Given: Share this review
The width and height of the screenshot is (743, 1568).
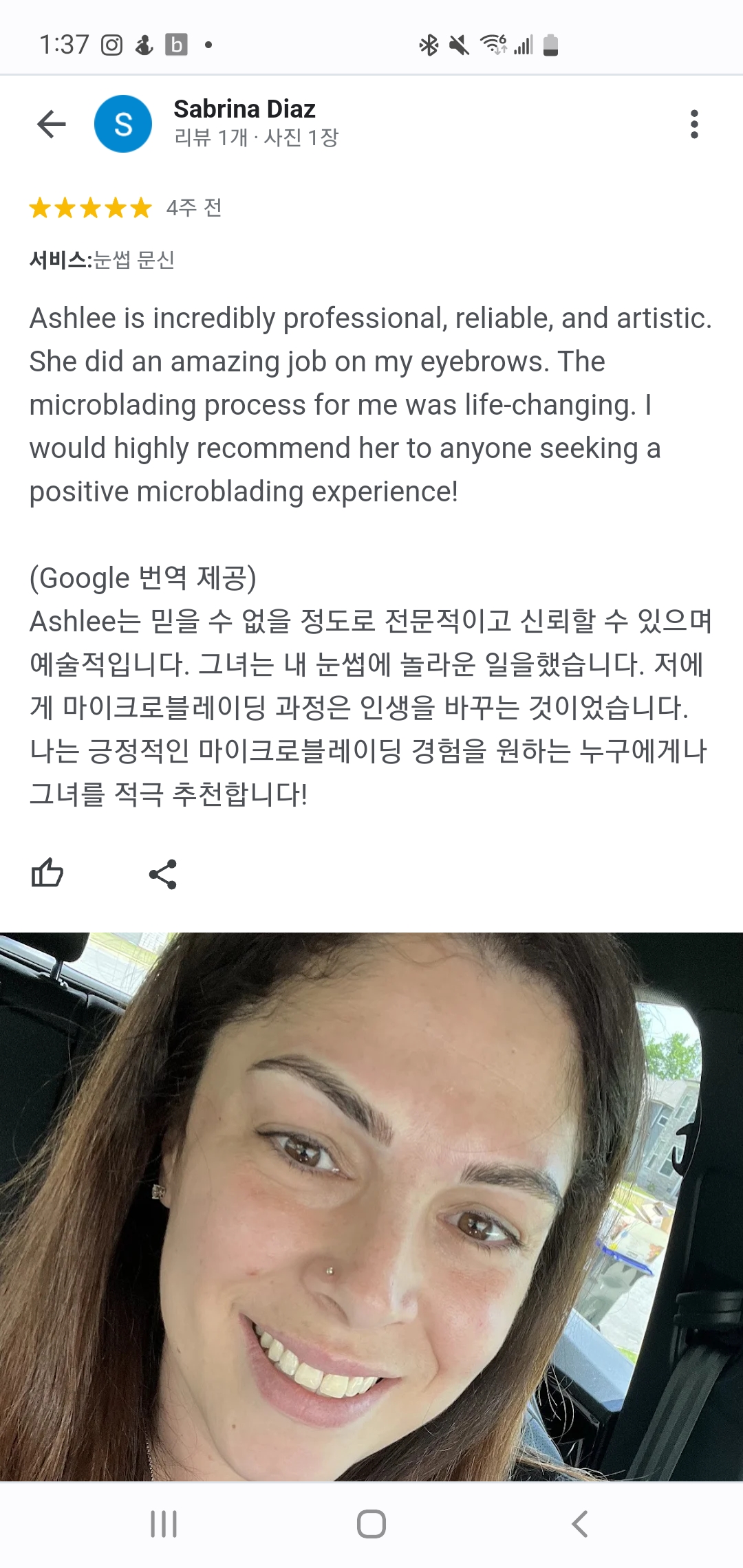Looking at the screenshot, I should click(x=163, y=874).
